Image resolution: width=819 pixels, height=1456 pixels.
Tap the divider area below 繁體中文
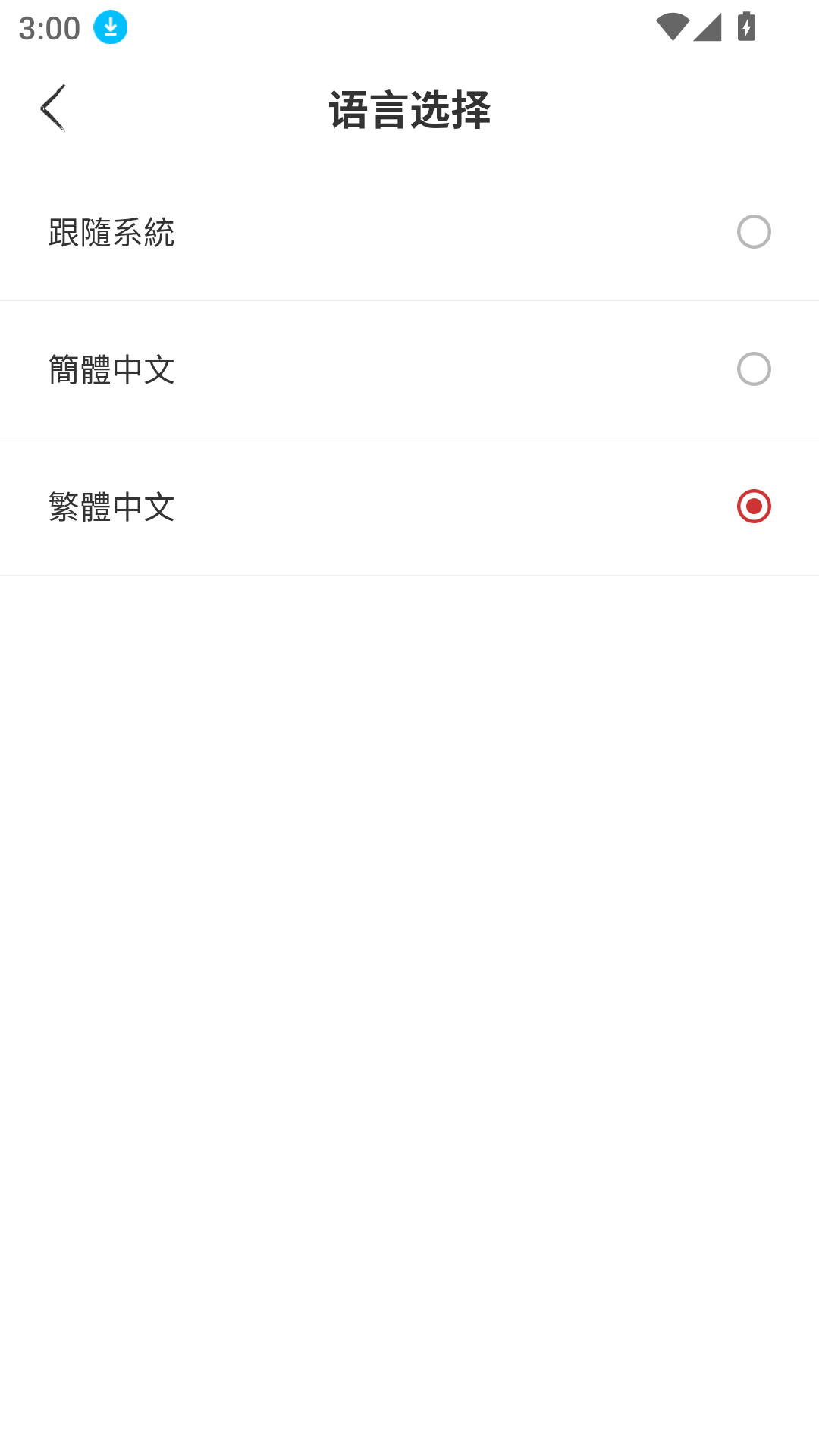point(409,575)
